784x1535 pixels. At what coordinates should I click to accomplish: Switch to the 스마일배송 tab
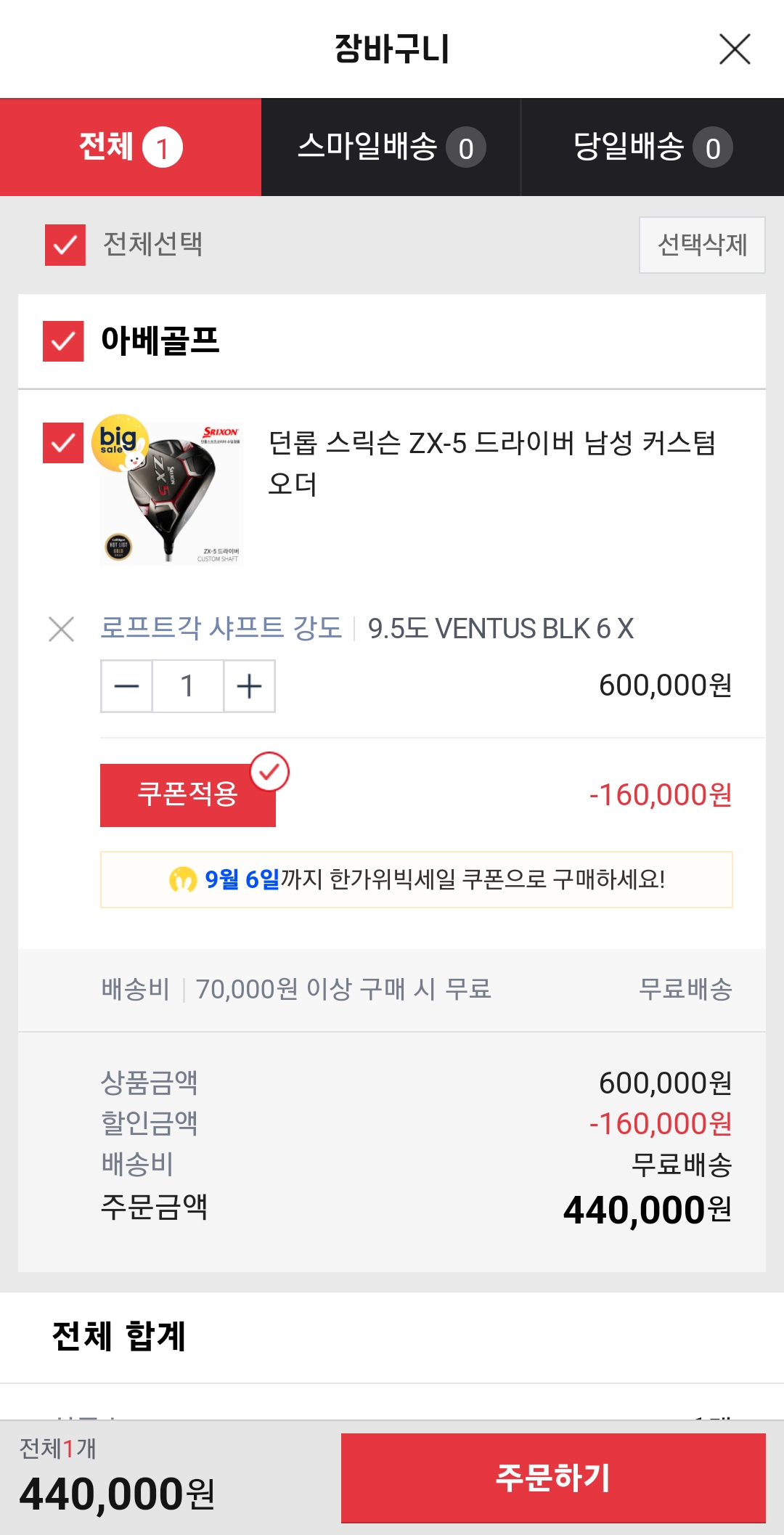(391, 147)
